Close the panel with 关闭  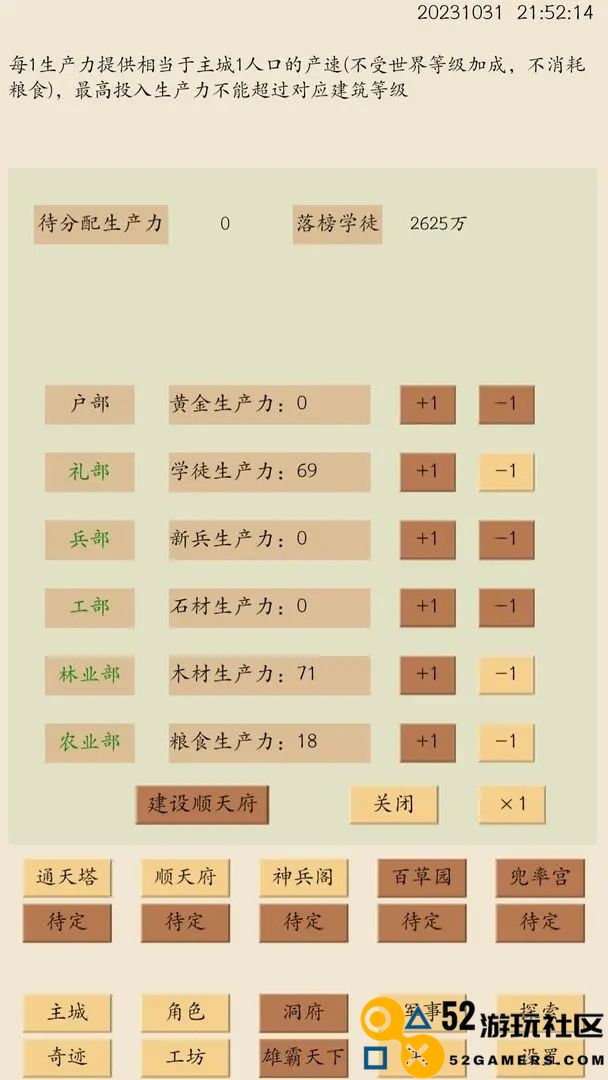393,804
